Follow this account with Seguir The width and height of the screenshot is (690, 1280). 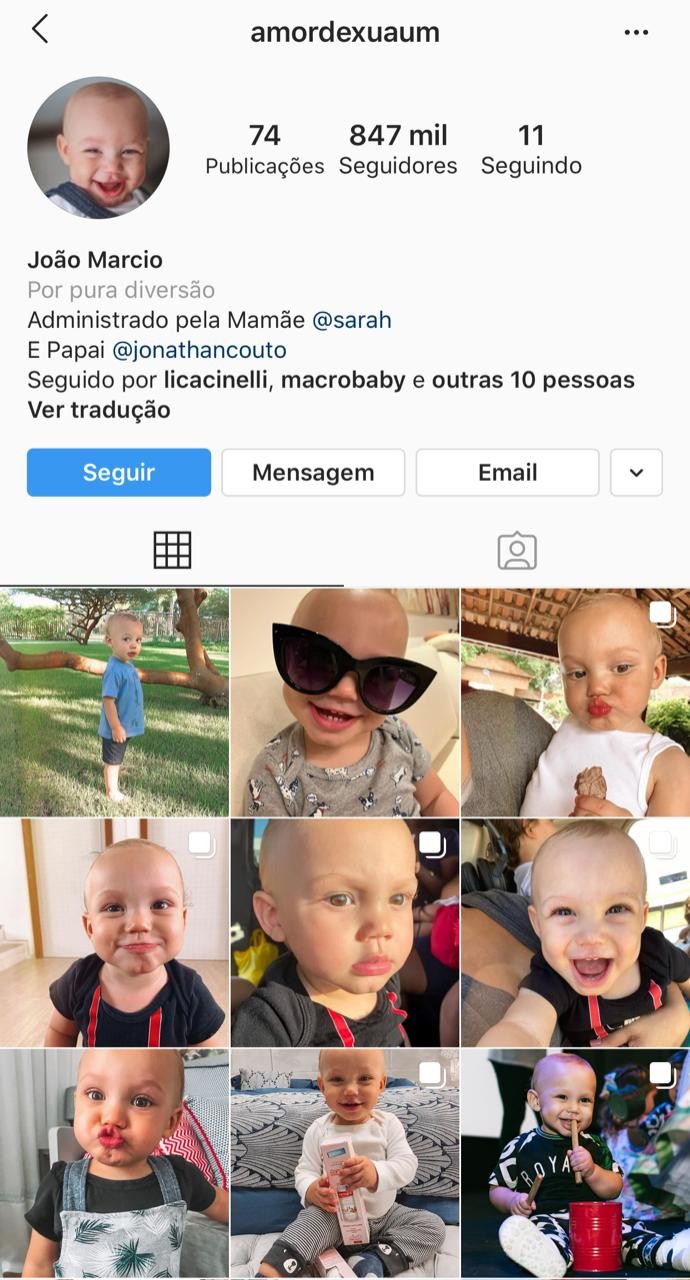coord(119,472)
